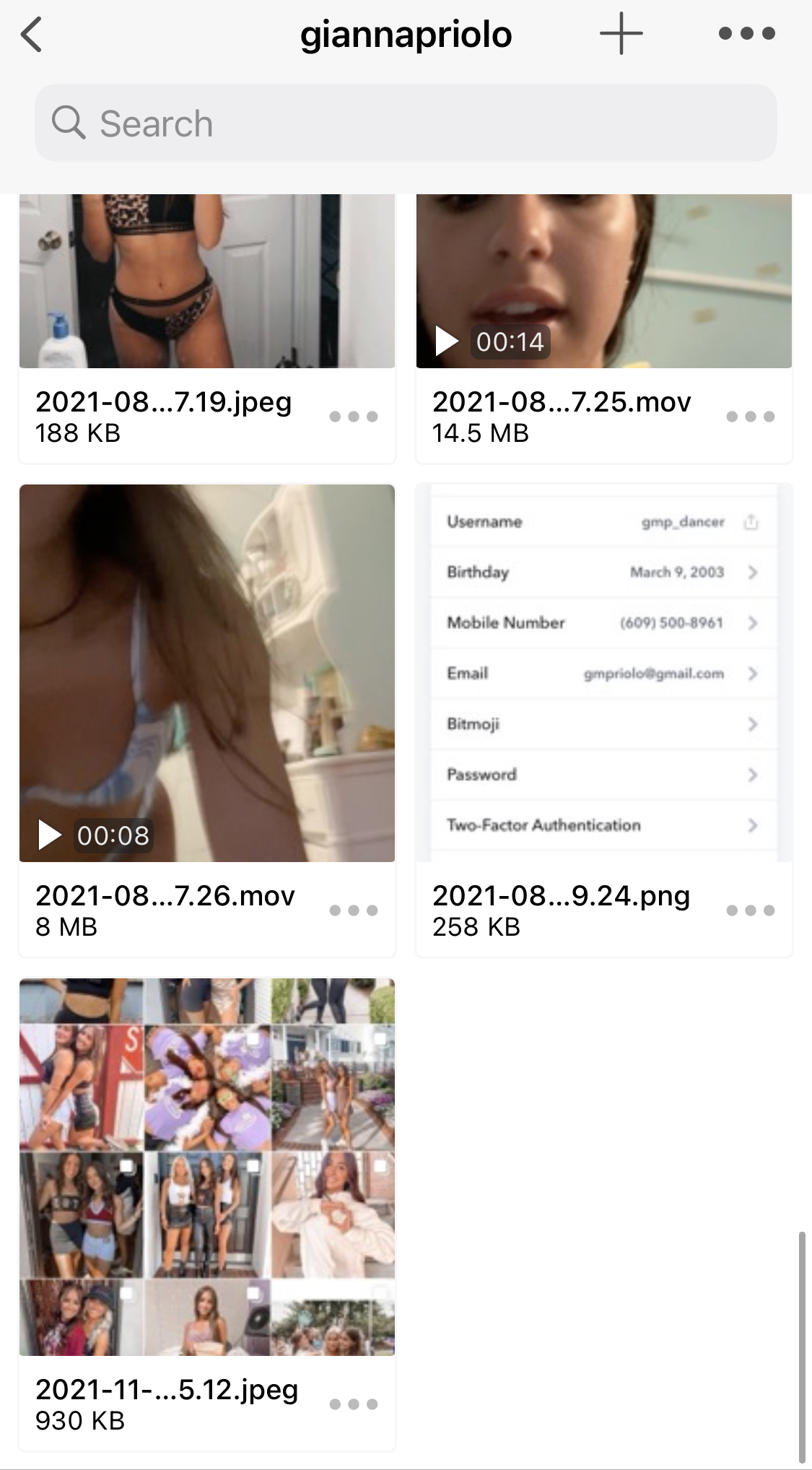Tap the plus icon to add an item
The height and width of the screenshot is (1470, 812).
621,33
